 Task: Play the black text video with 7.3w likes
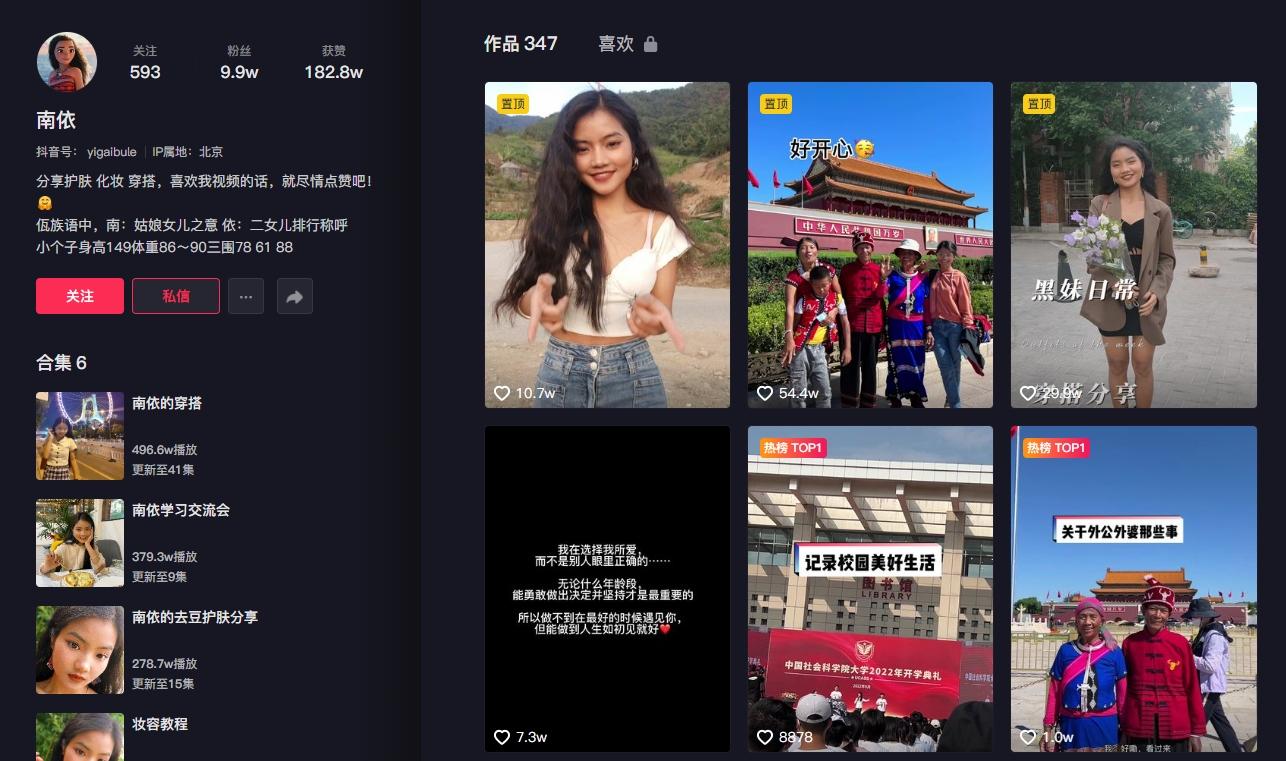pos(607,588)
